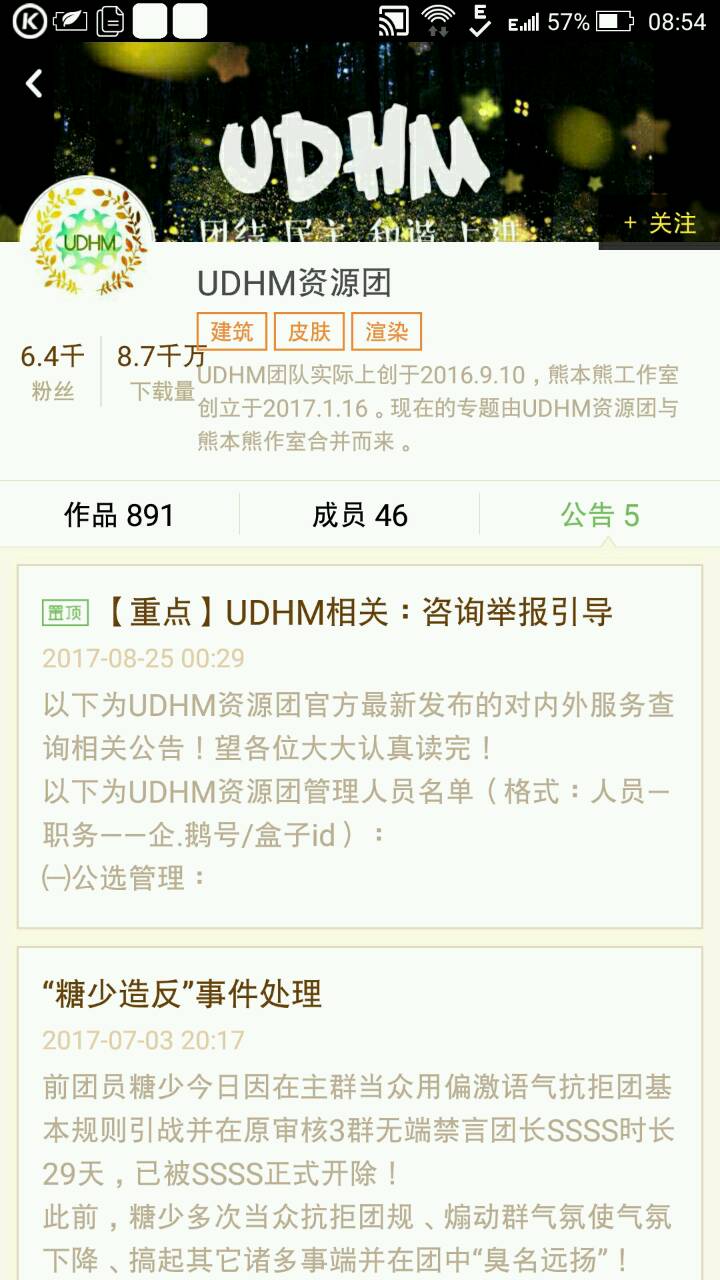Open the UDHM team avatar
Image resolution: width=720 pixels, height=1280 pixels.
pyautogui.click(x=88, y=239)
